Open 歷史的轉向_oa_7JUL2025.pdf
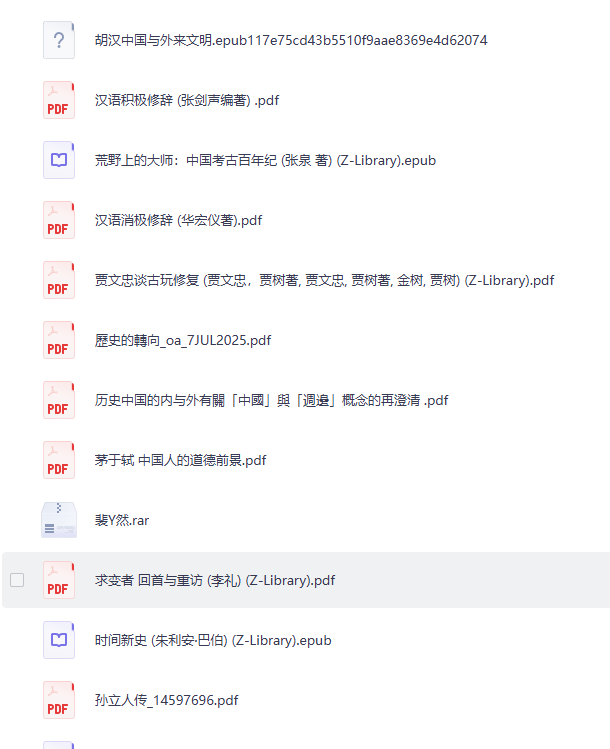 point(182,341)
